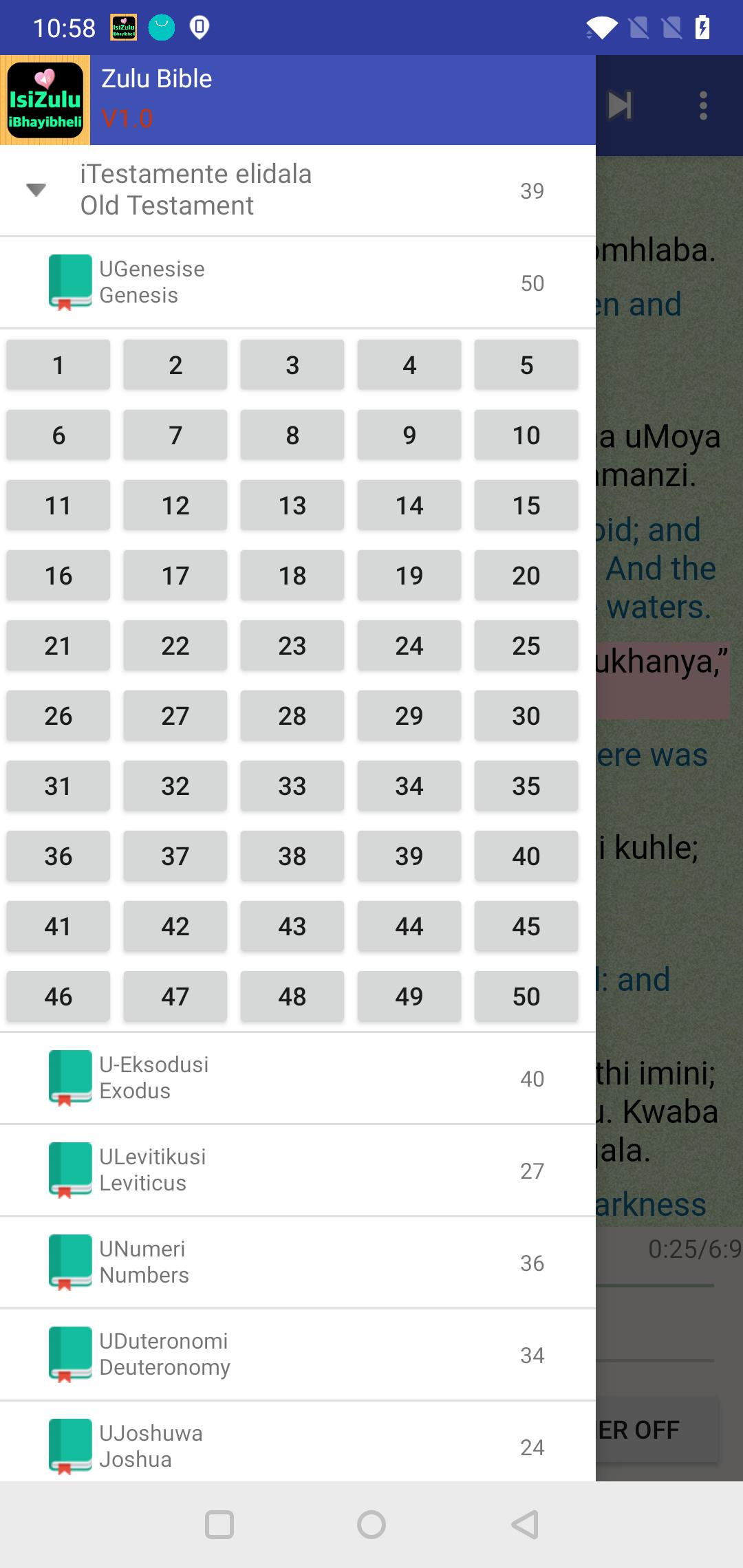Screen dimensions: 743x1568
Task: Jump to Genesis chapter 37
Action: 175,856
